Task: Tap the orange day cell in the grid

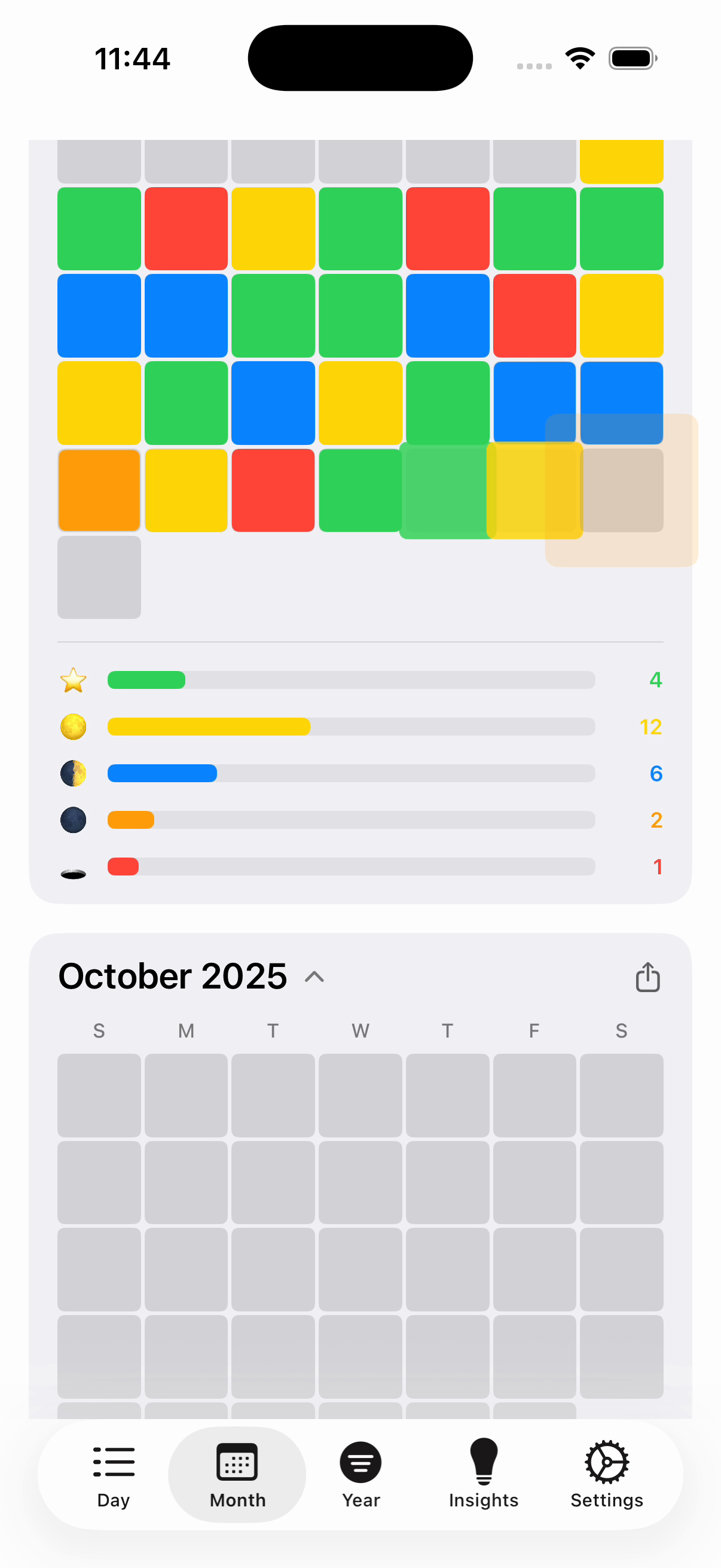Action: tap(99, 490)
